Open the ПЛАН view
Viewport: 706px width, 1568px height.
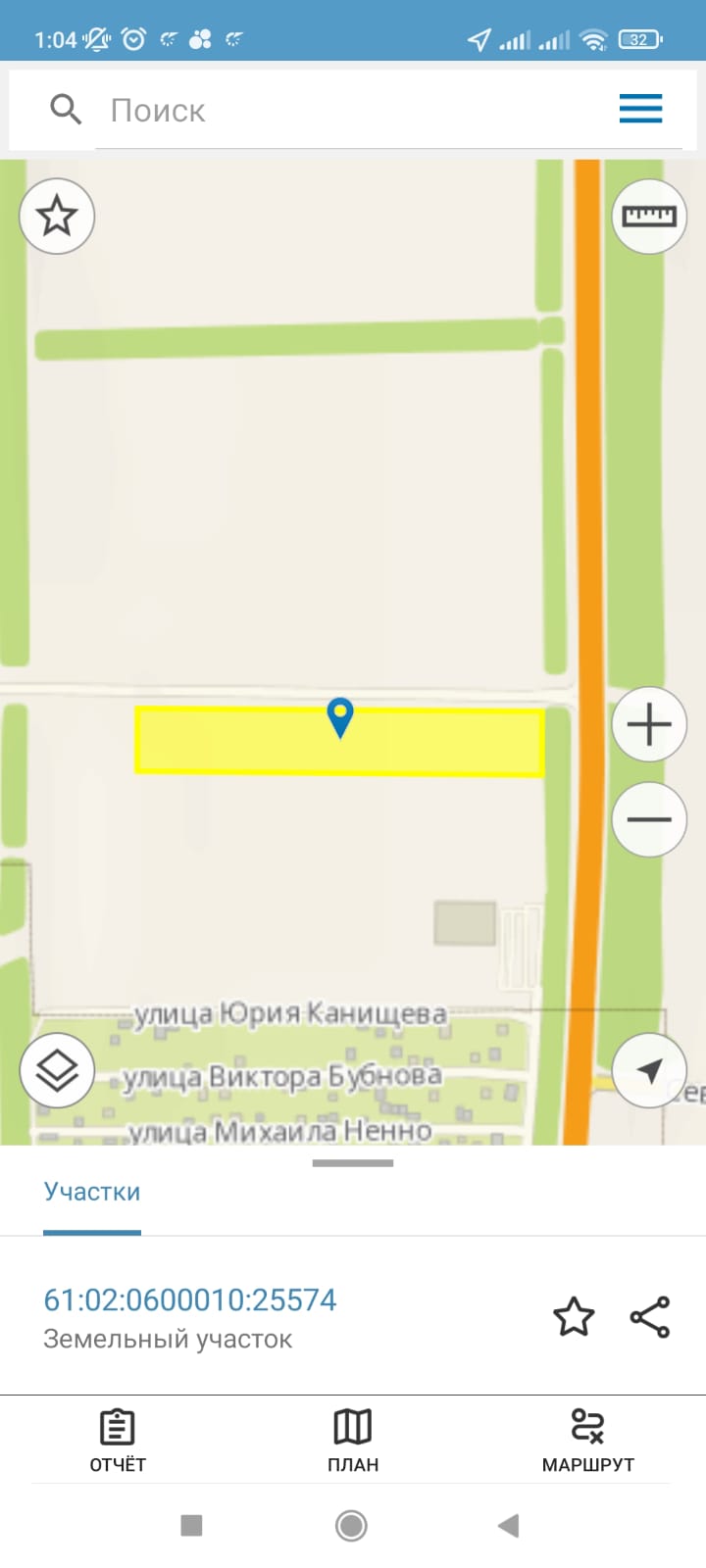coord(353,1441)
